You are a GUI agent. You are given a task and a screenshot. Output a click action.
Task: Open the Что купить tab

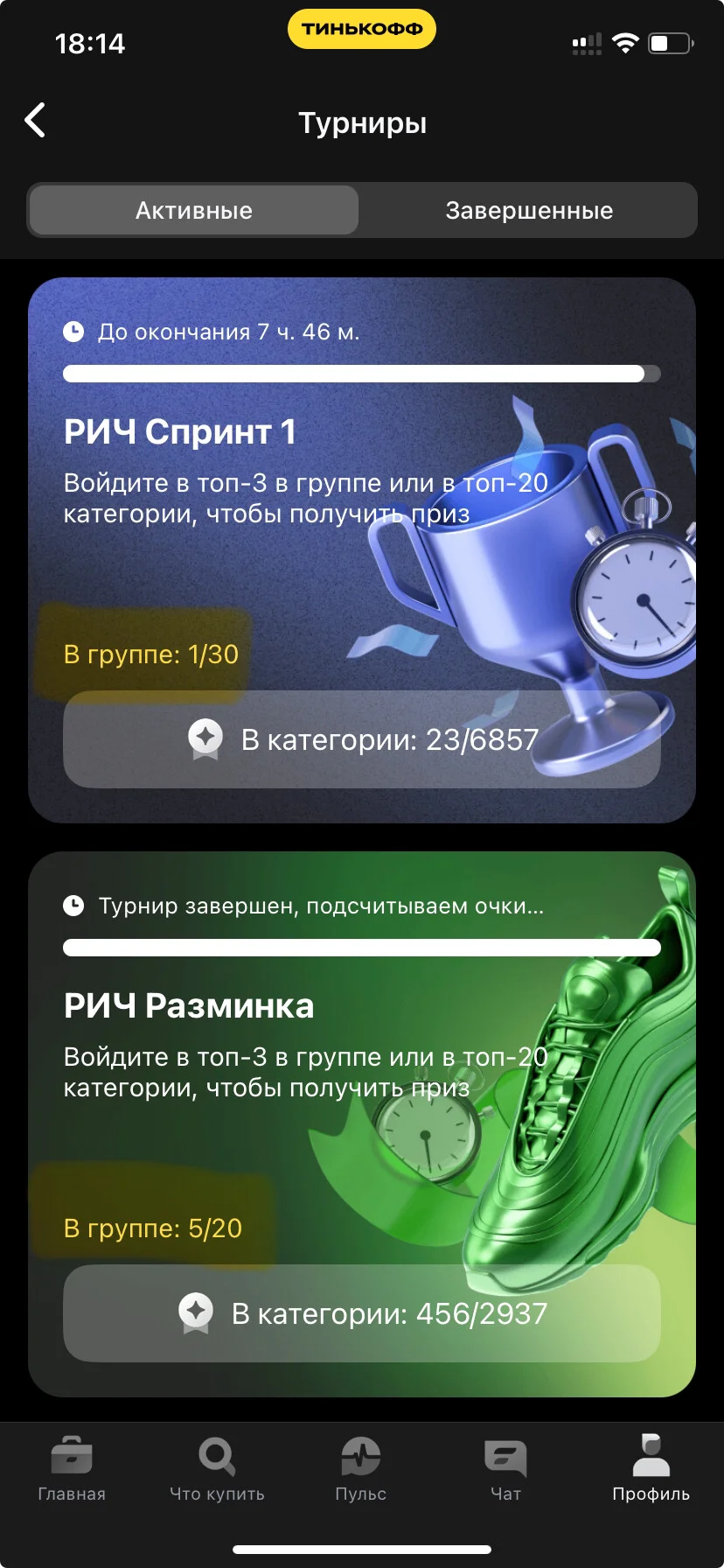pos(217,1470)
